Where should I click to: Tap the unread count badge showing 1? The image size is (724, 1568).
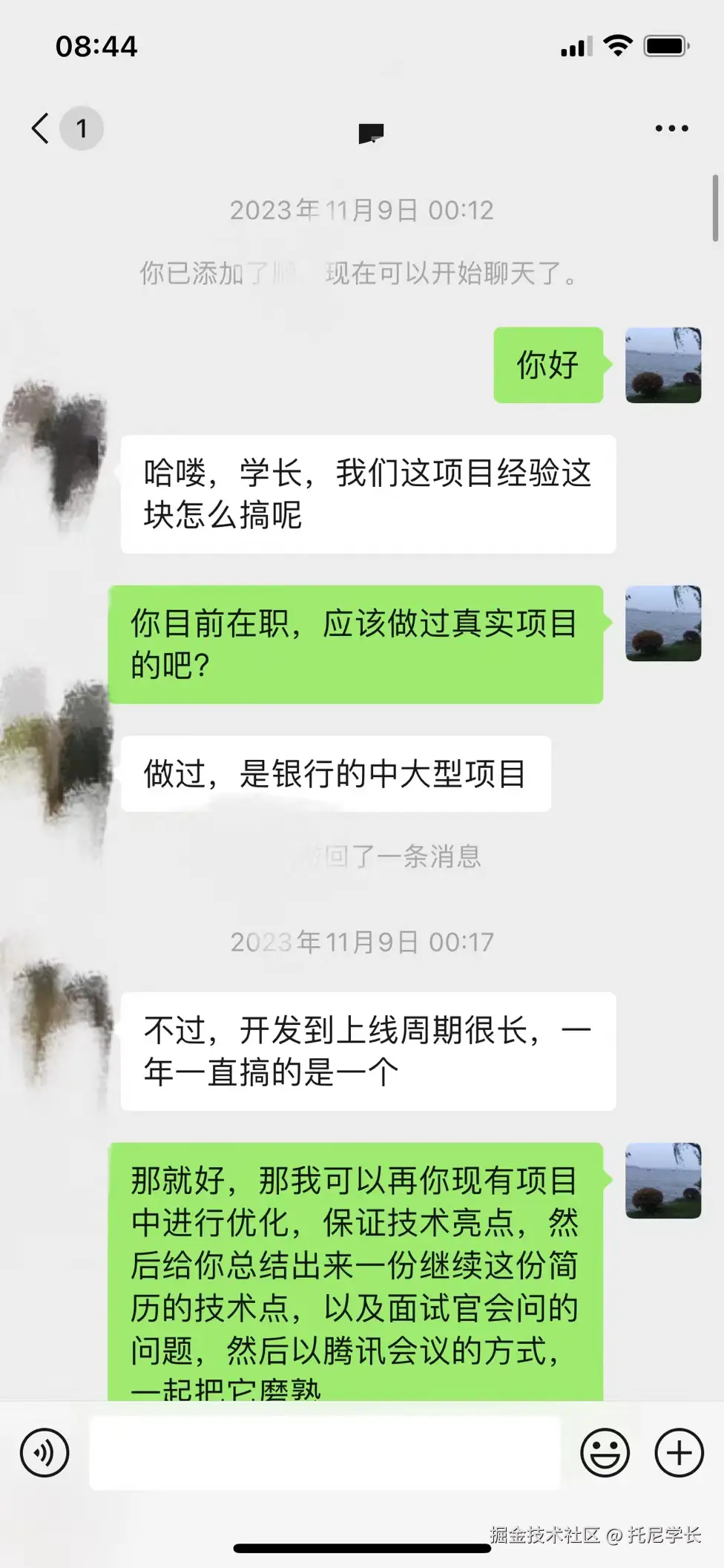pyautogui.click(x=82, y=128)
